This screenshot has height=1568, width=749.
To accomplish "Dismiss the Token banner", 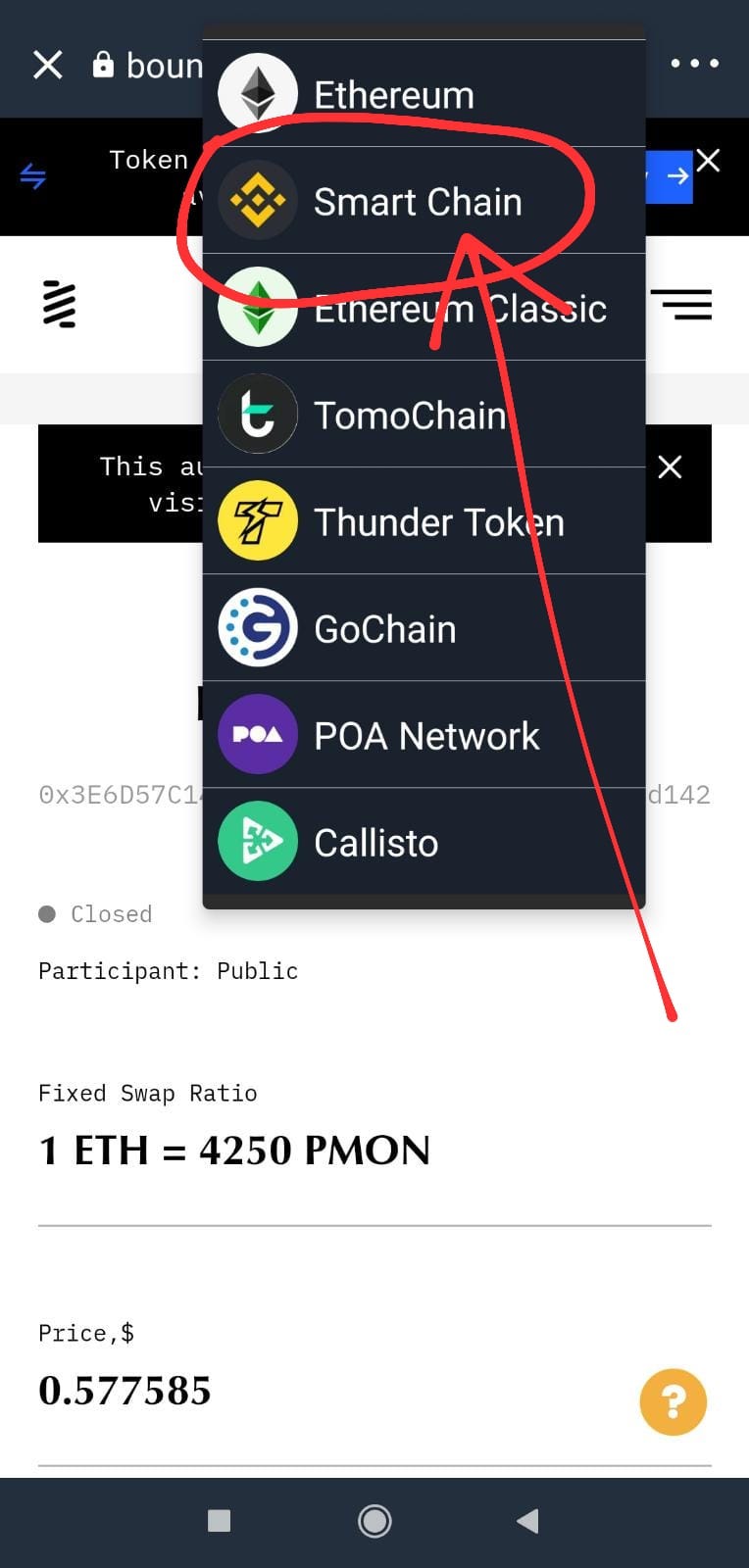I will [x=709, y=161].
